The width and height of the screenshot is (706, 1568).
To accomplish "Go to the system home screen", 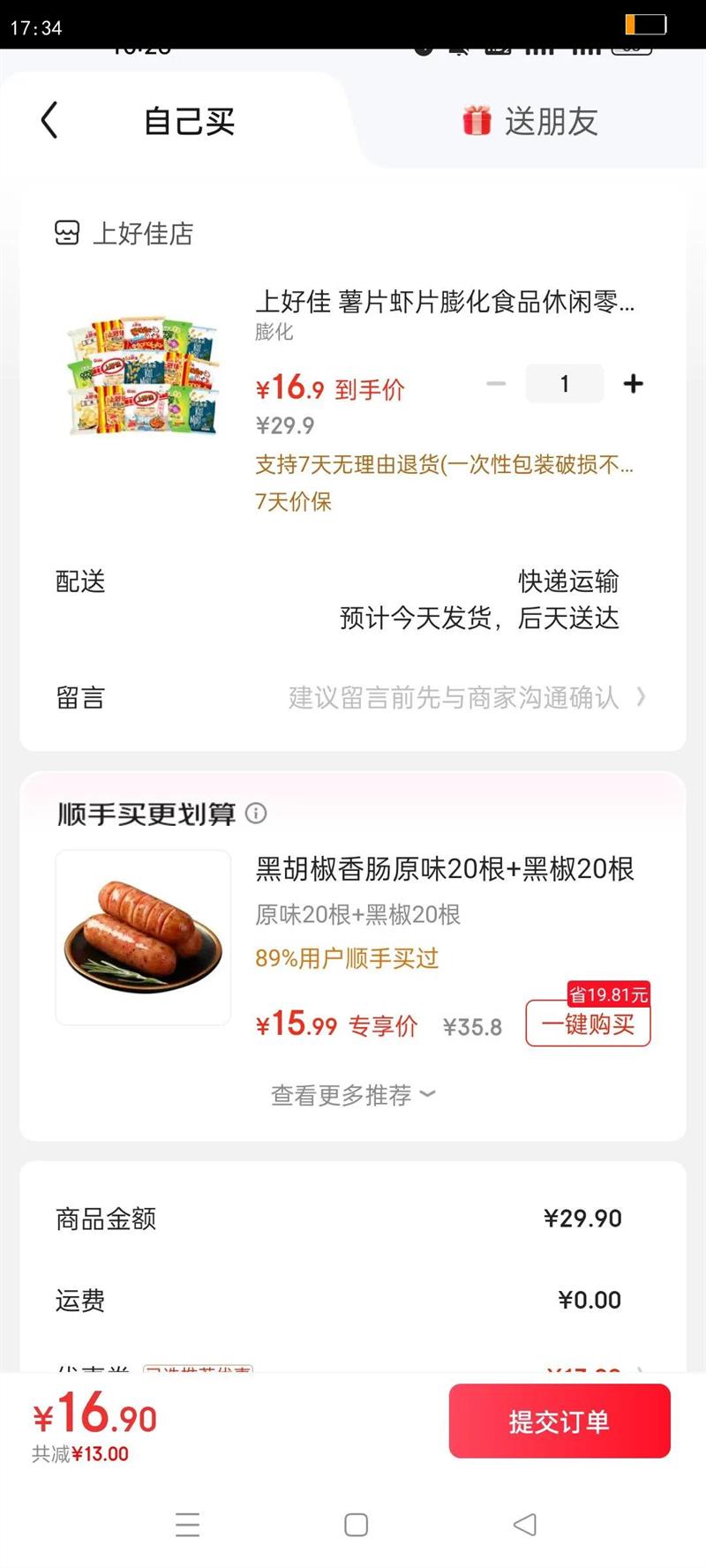I will 356,1525.
